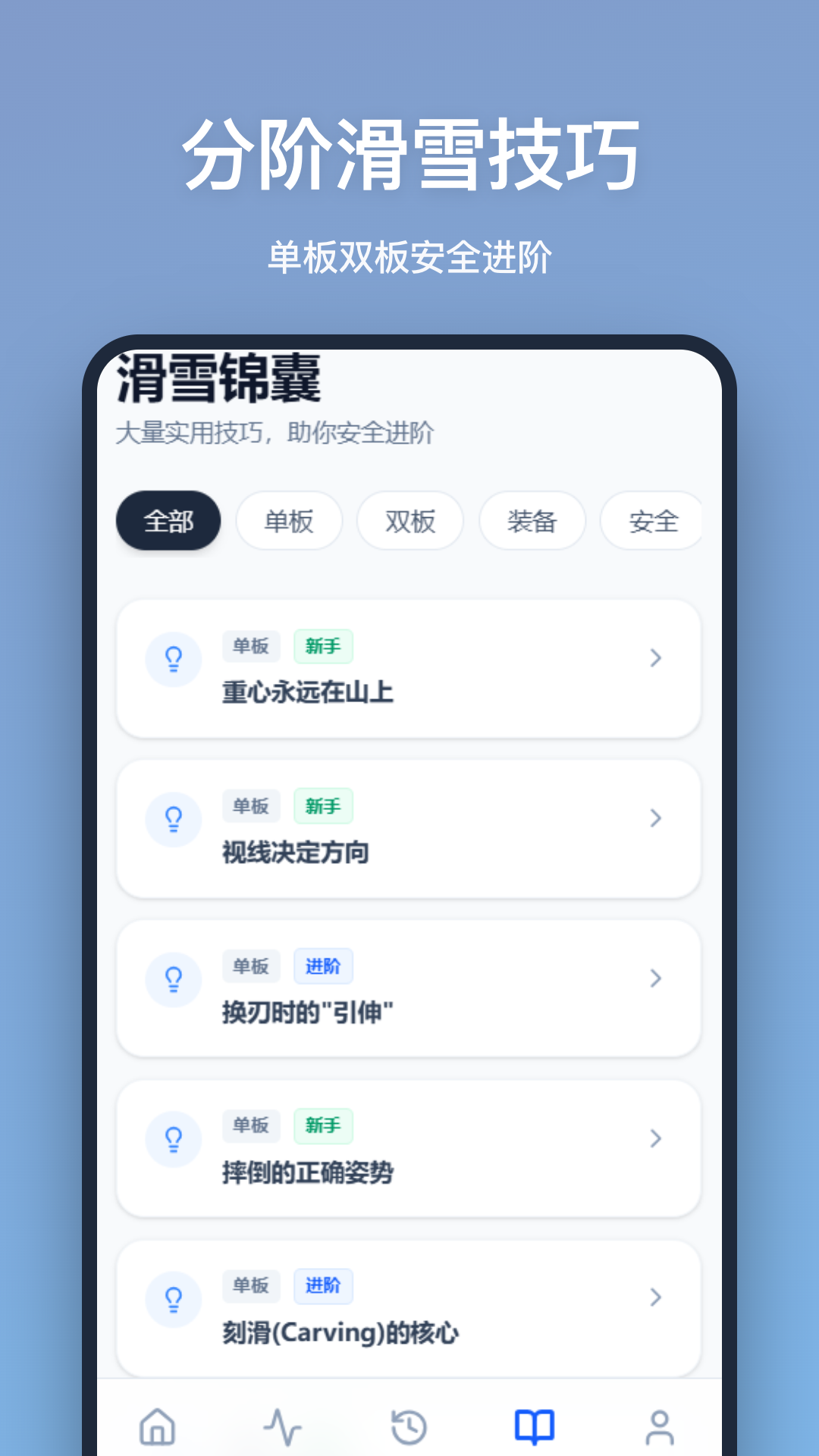Viewport: 819px width, 1456px height.
Task: Open the history clock icon in bottom bar
Action: coord(409,1426)
